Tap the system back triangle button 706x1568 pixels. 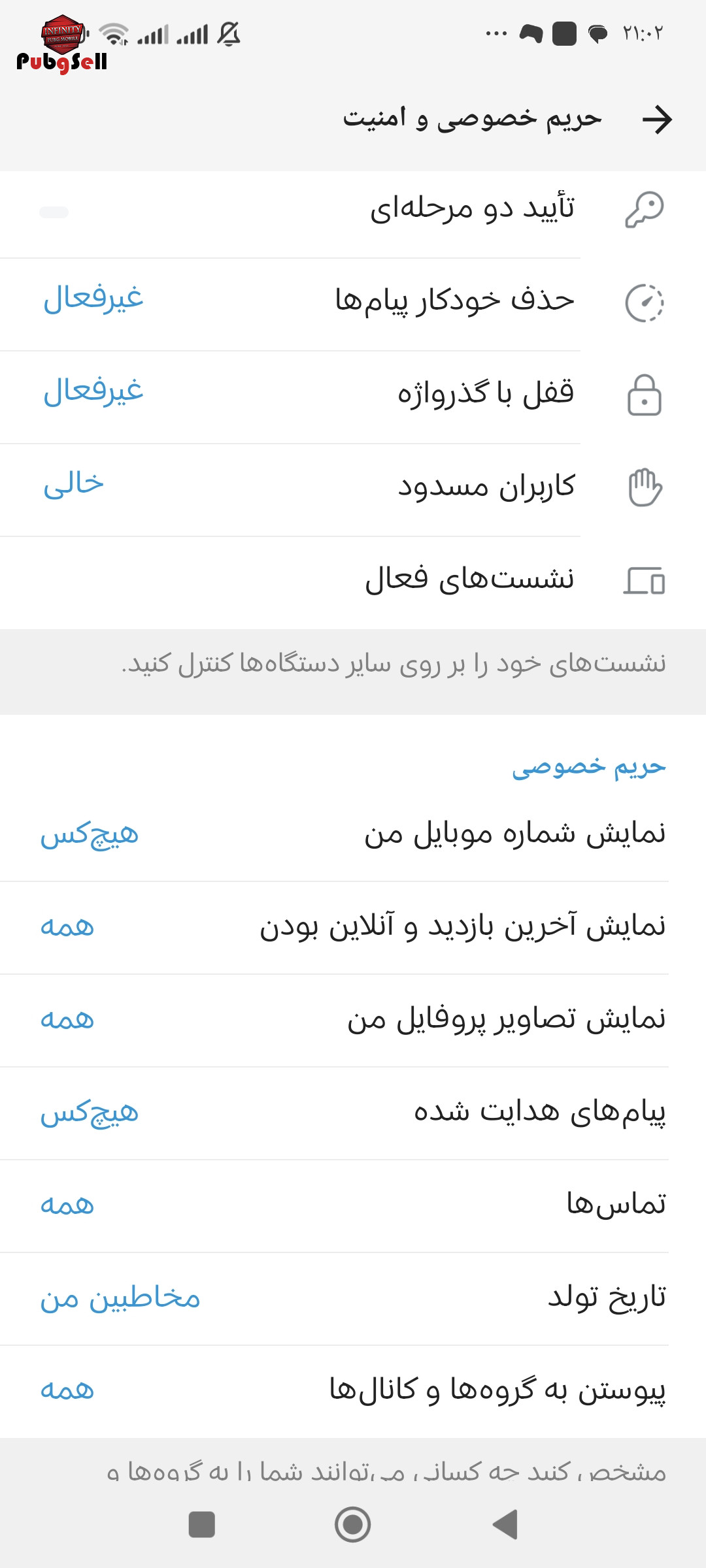(505, 1524)
